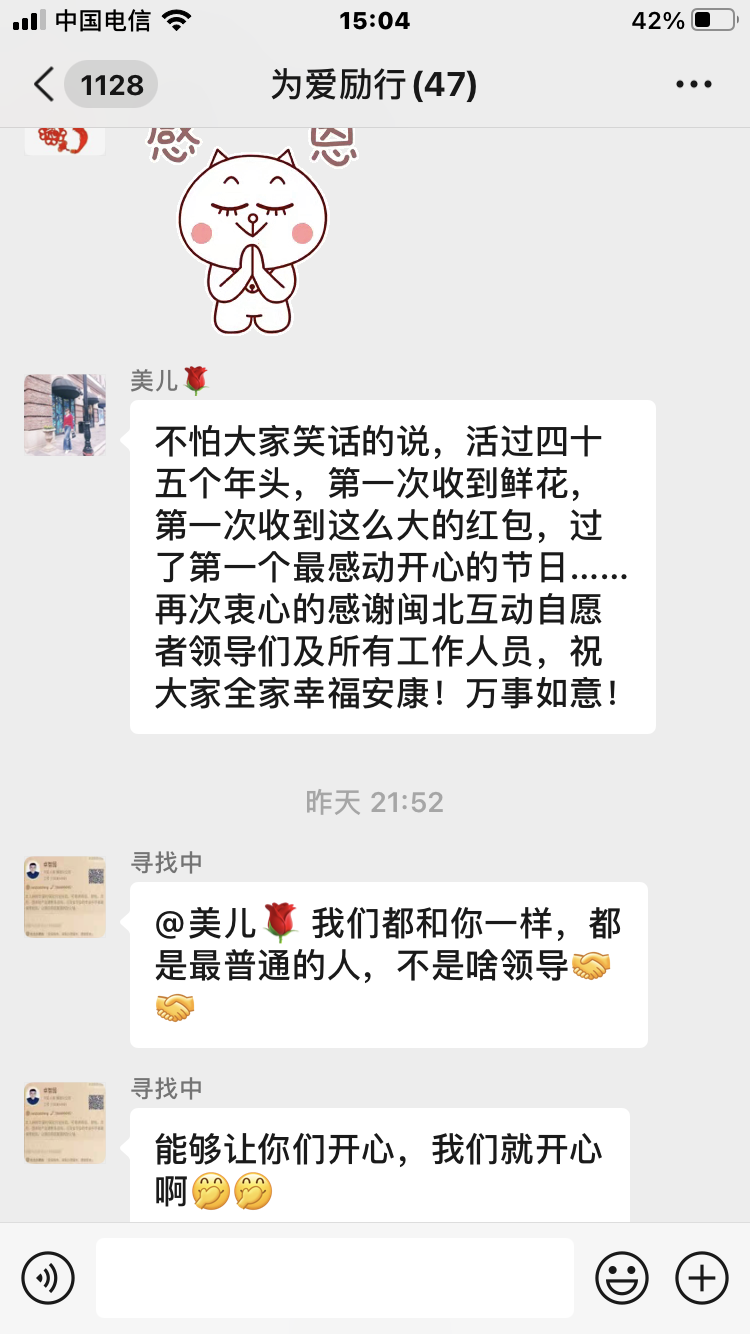This screenshot has height=1334, width=750.
Task: Go back to the chat list
Action: tap(45, 85)
